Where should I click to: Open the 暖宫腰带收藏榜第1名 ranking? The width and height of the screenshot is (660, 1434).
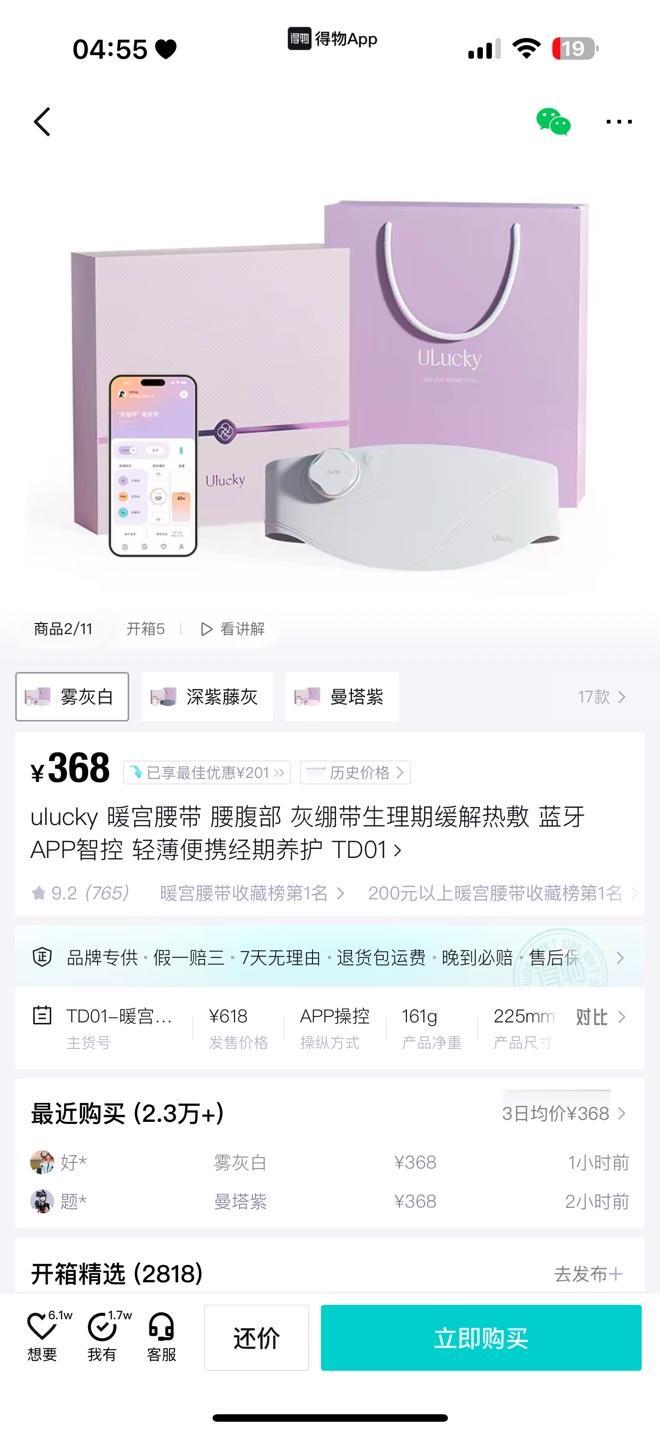click(x=252, y=893)
